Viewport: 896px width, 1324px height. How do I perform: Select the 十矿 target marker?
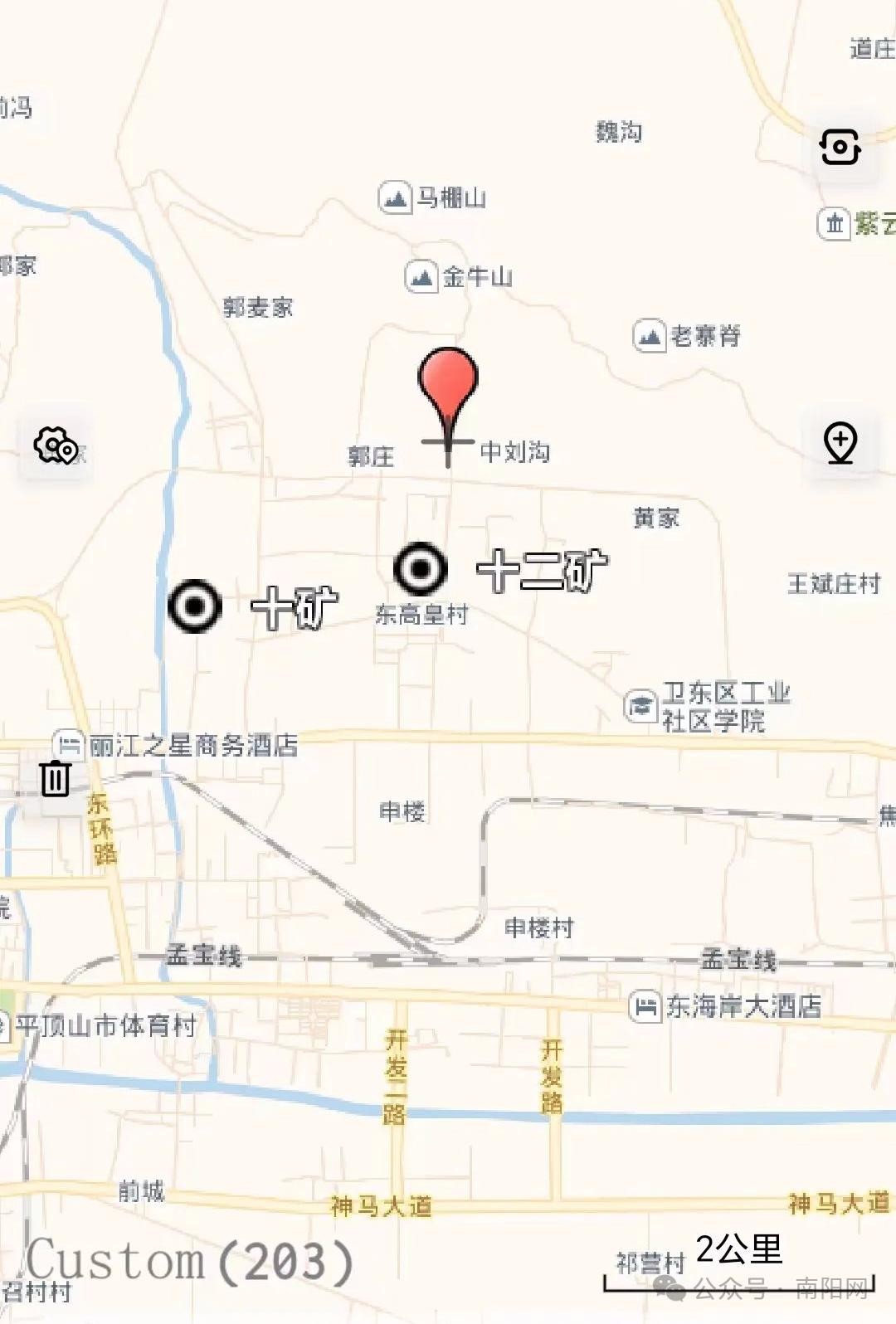click(x=195, y=606)
